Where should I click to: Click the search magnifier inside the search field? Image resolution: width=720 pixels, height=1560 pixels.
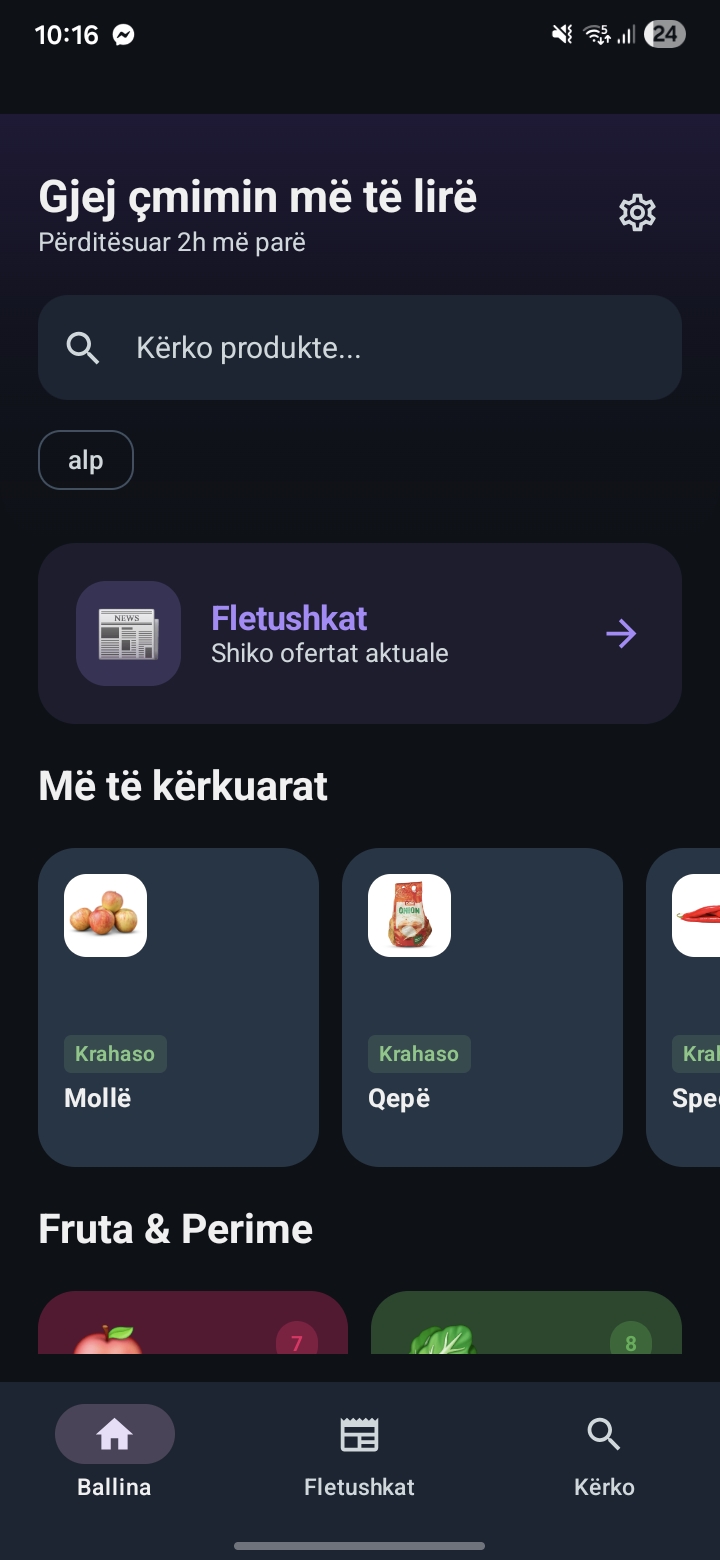83,347
